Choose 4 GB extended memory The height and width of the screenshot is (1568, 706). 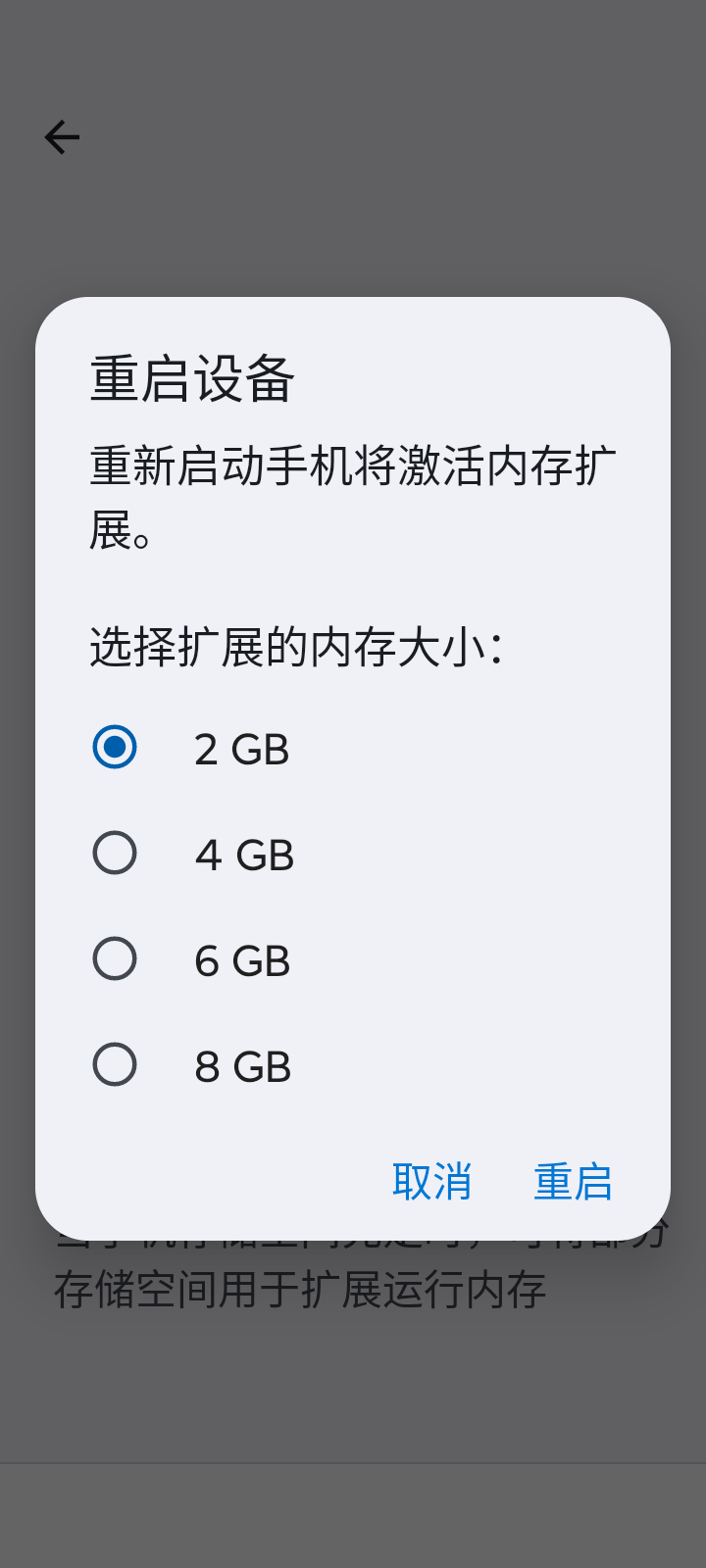tap(115, 854)
